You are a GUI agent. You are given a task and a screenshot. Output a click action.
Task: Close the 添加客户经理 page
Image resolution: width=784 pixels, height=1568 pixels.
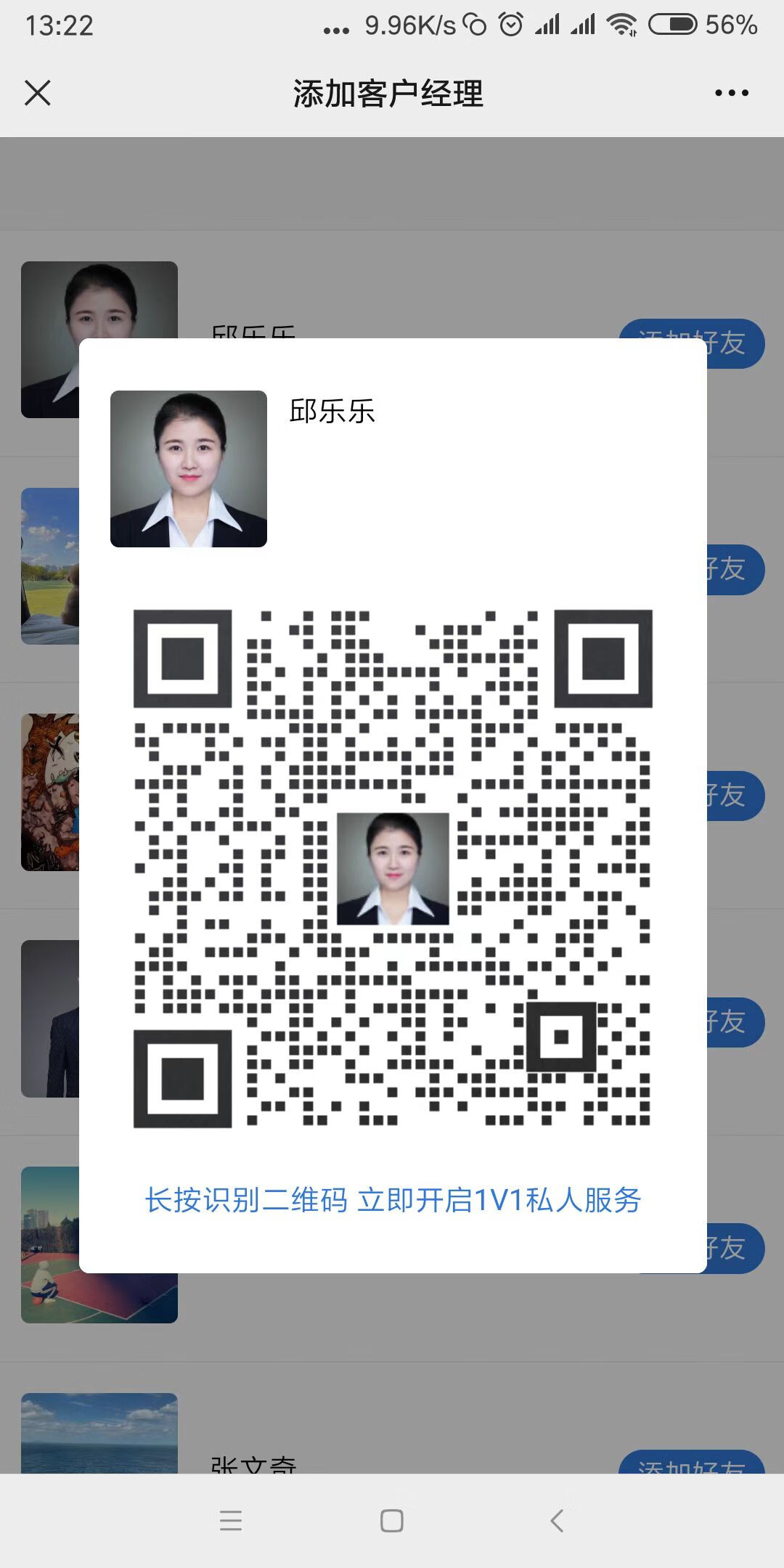(x=38, y=93)
